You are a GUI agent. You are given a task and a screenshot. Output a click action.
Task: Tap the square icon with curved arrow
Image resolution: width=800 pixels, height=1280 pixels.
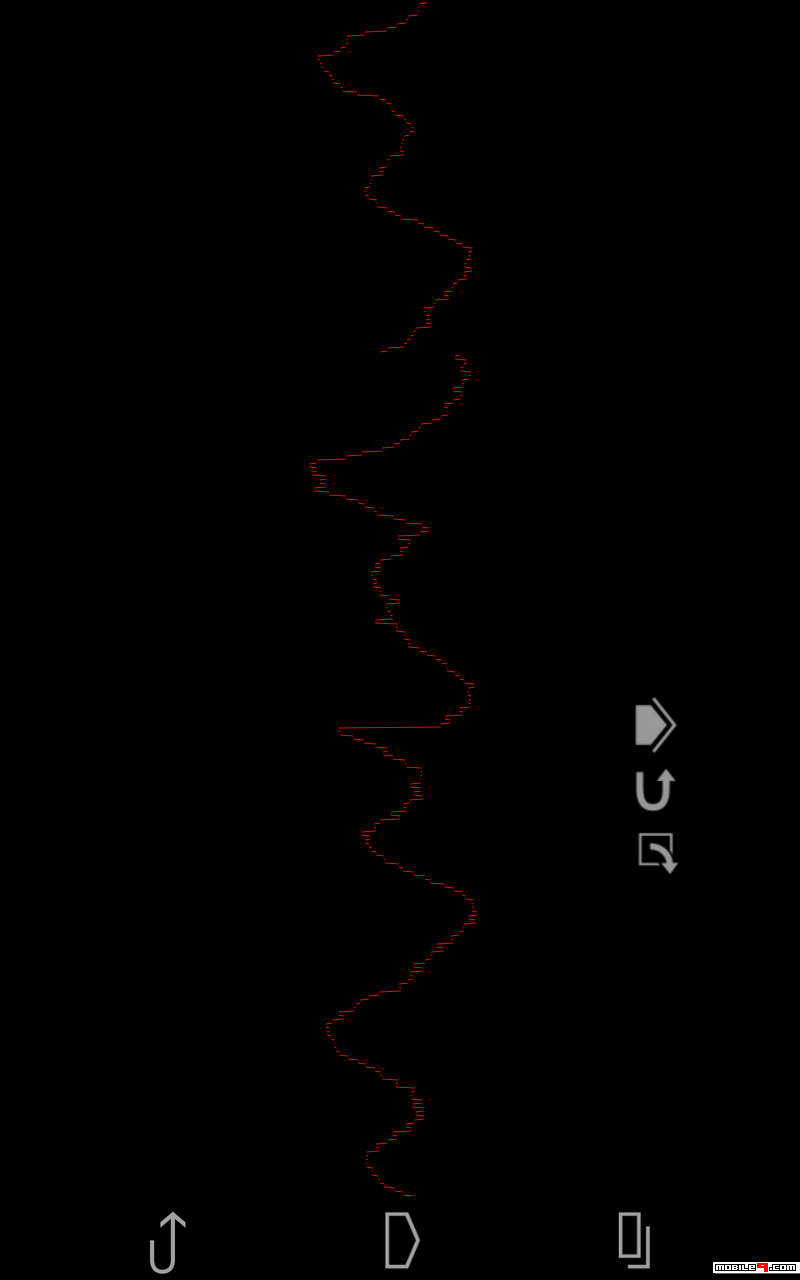point(658,853)
